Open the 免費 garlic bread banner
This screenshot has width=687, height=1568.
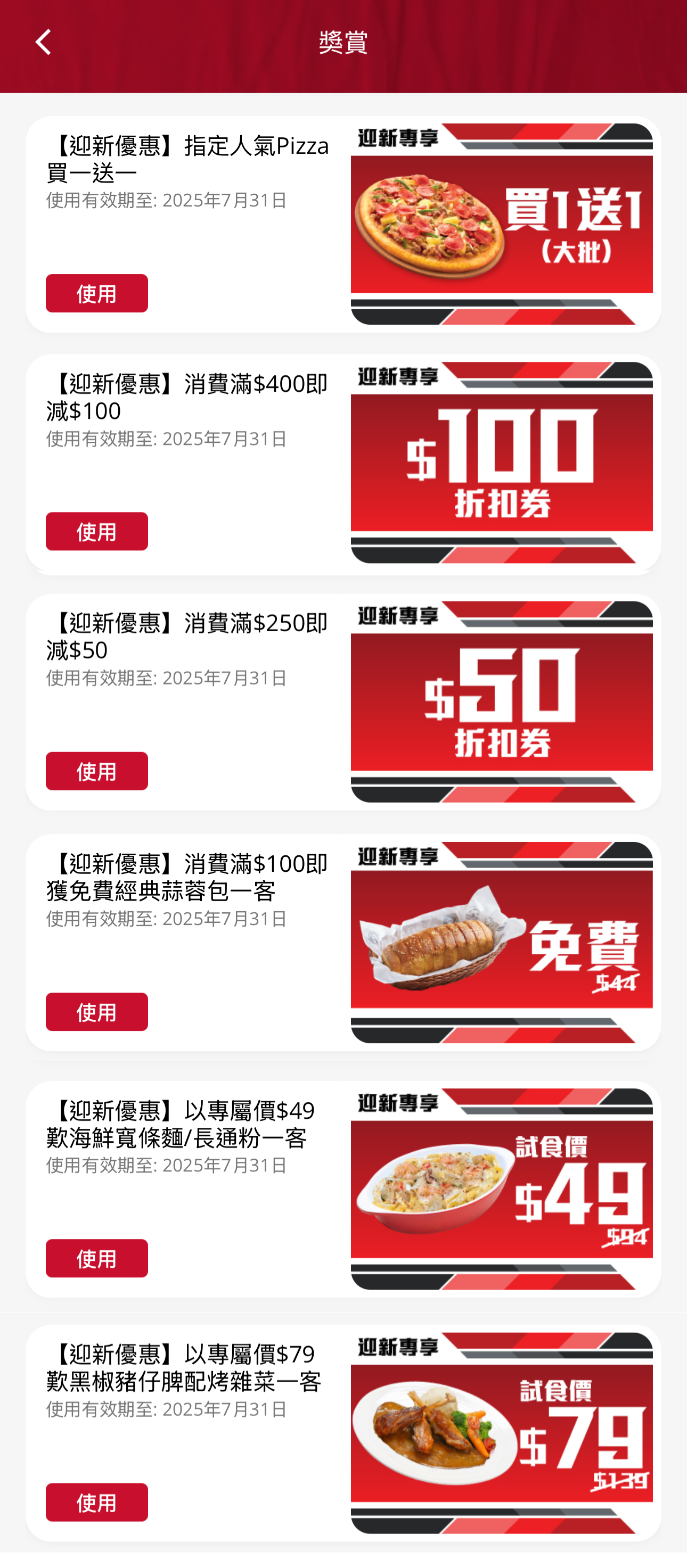[x=501, y=942]
